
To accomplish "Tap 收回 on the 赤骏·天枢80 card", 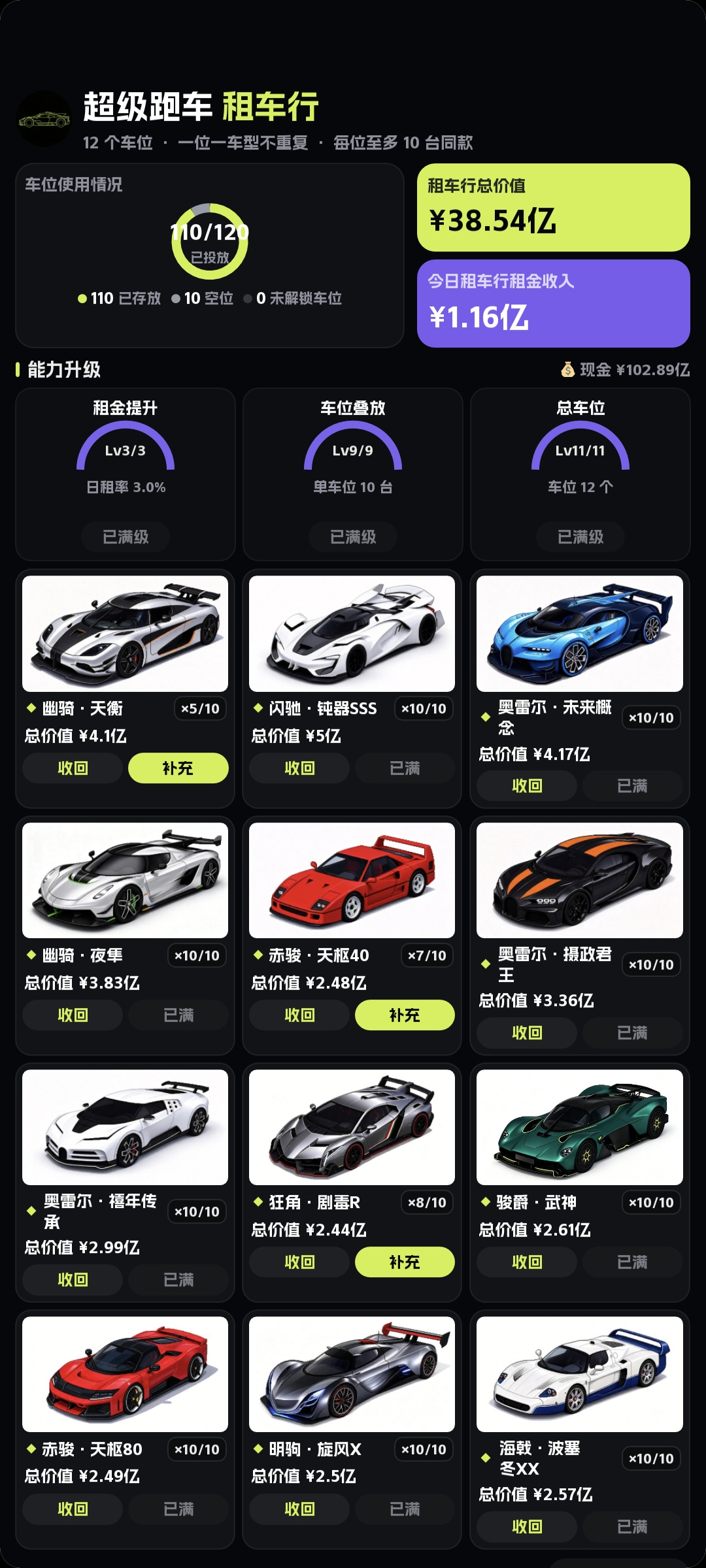I will [73, 1509].
